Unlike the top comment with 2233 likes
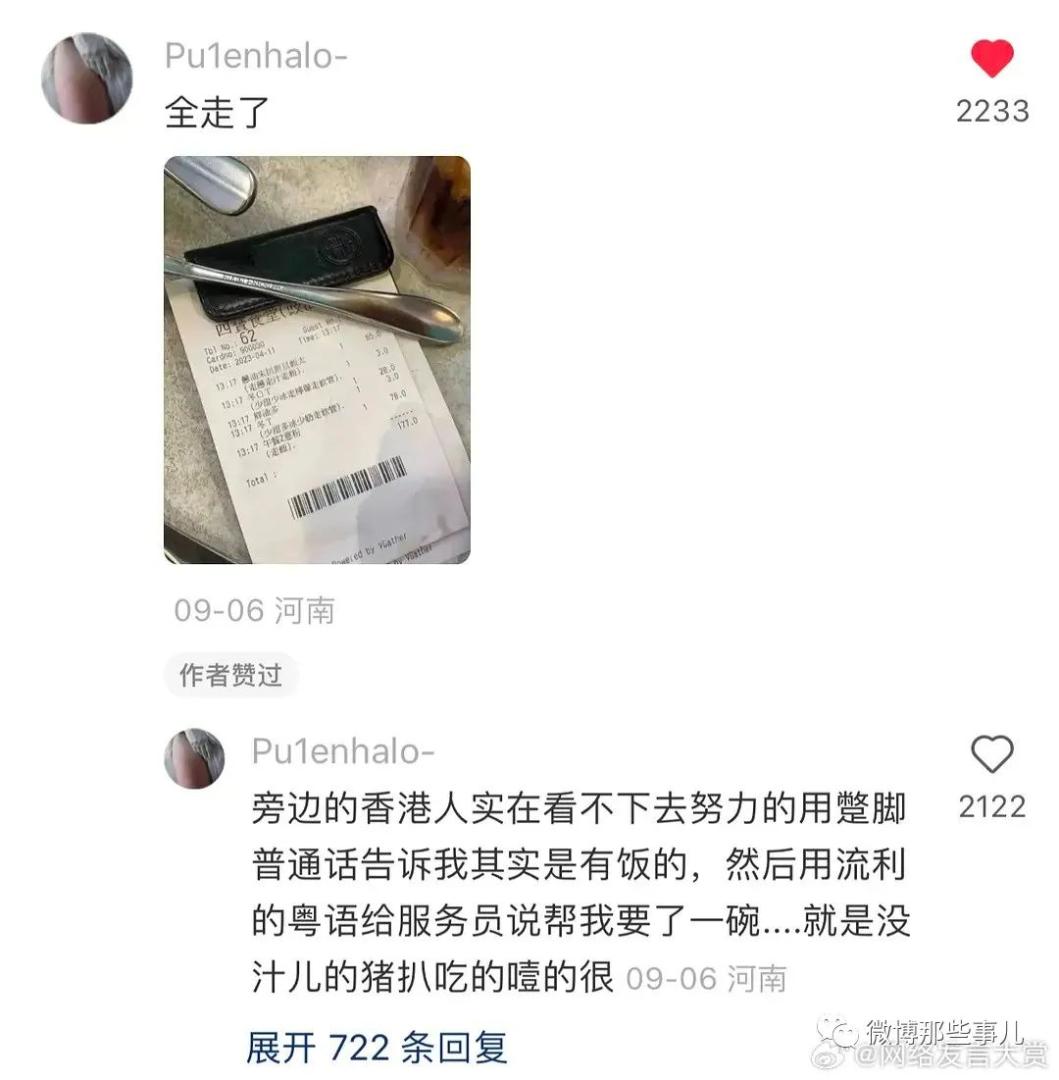This screenshot has height=1080, width=1059. (x=991, y=60)
